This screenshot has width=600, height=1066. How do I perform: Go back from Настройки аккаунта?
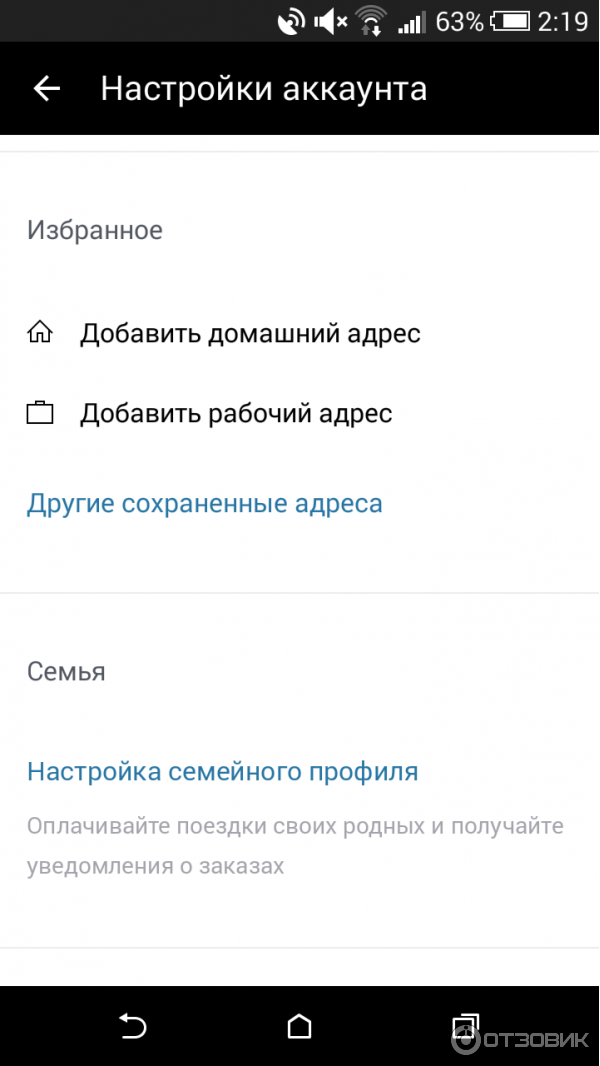click(x=47, y=89)
